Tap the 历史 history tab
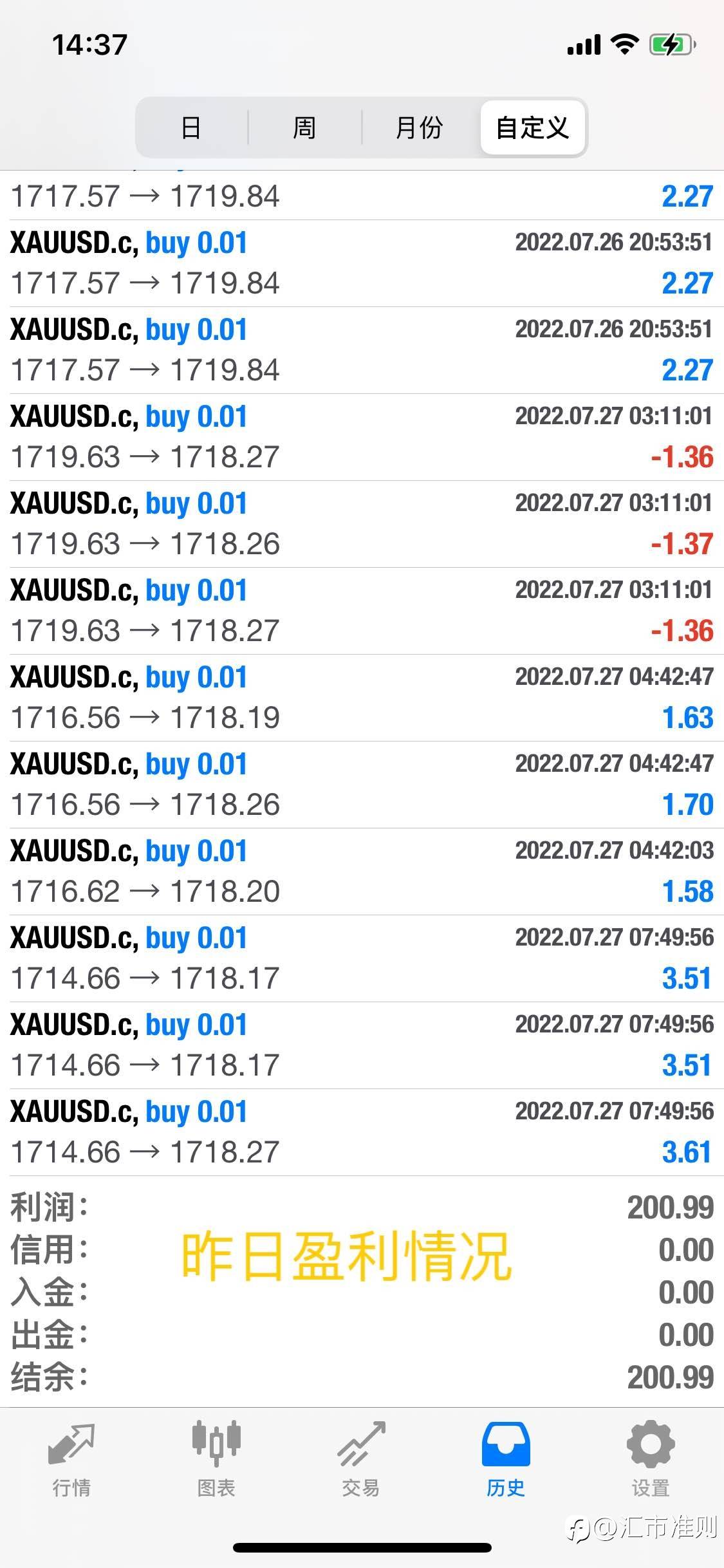The width and height of the screenshot is (724, 1568). click(506, 1459)
